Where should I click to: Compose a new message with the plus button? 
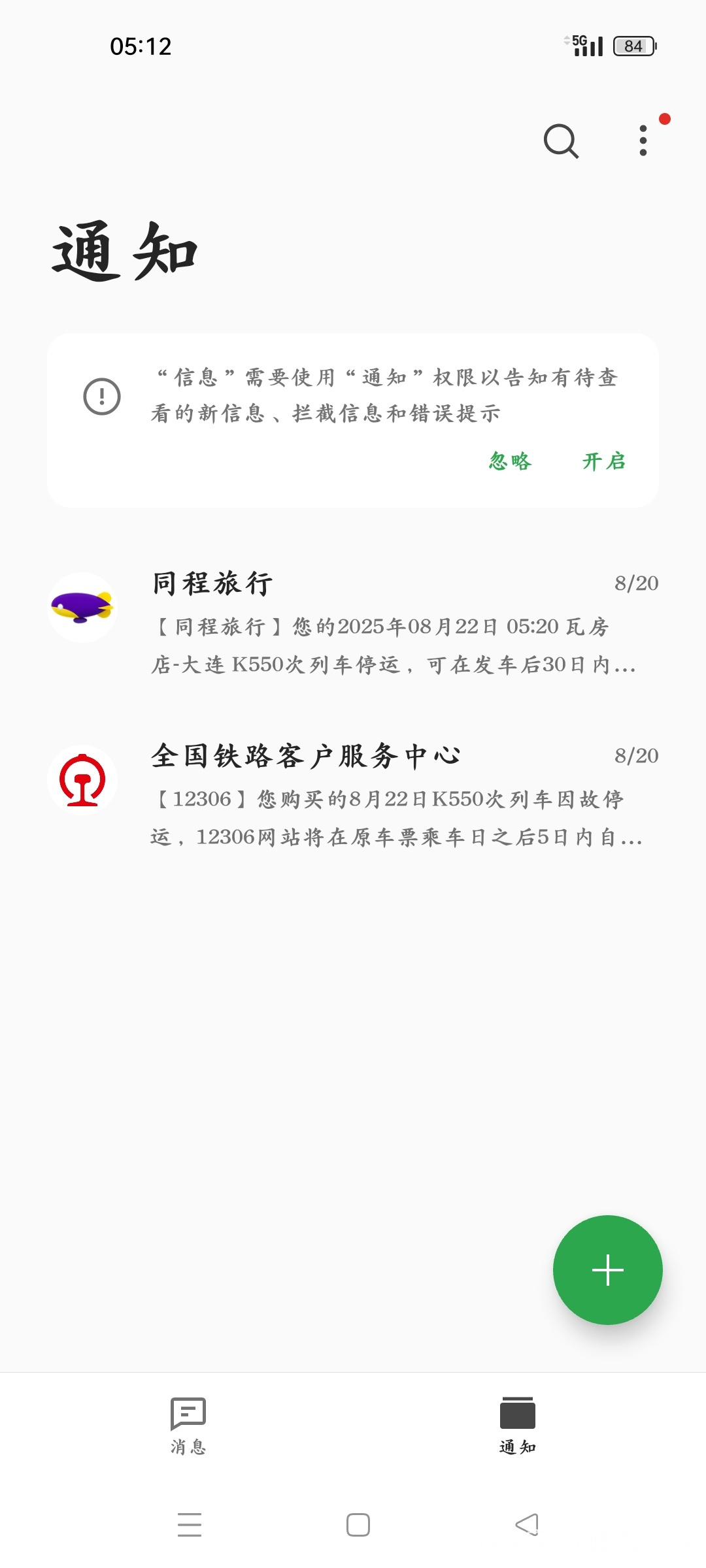(608, 1270)
